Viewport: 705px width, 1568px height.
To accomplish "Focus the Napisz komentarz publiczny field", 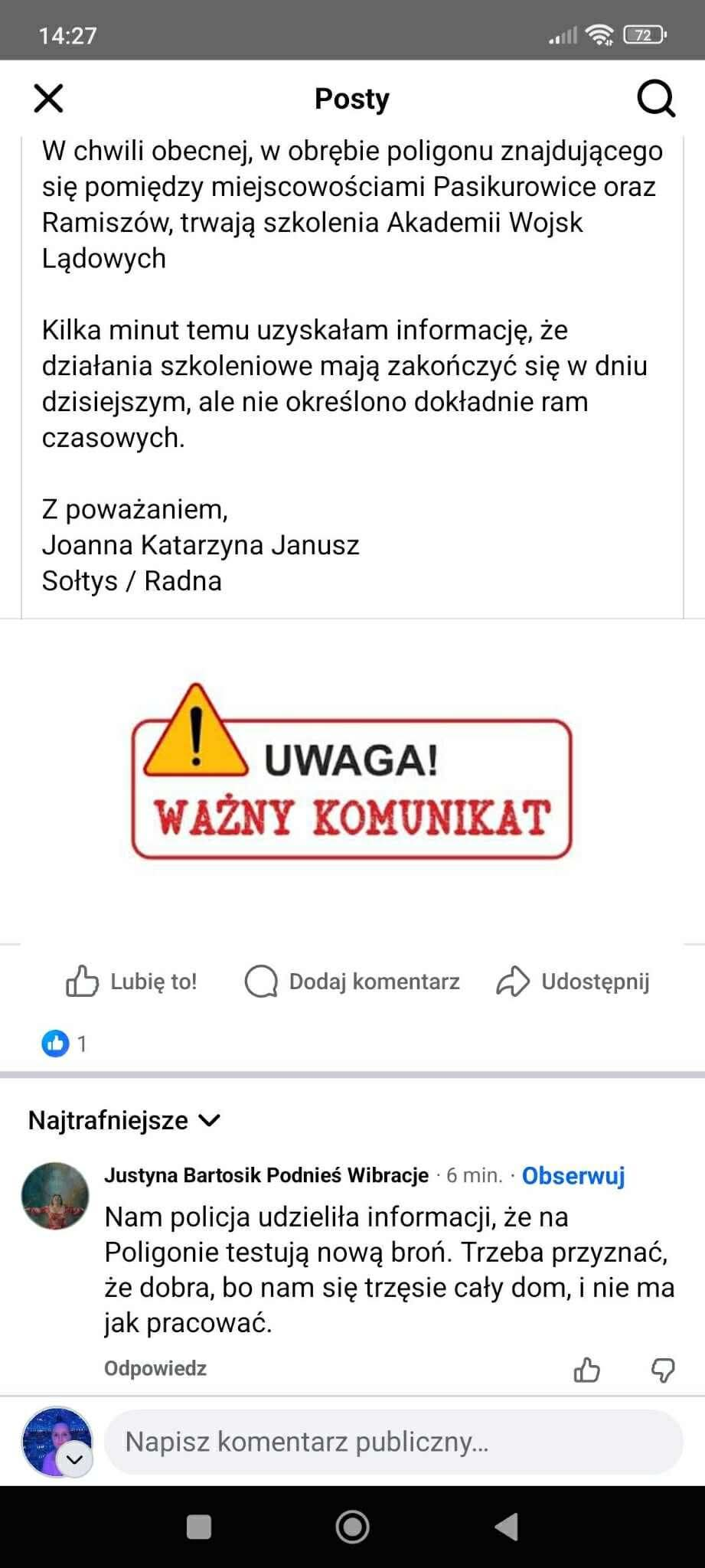I will 393,1442.
